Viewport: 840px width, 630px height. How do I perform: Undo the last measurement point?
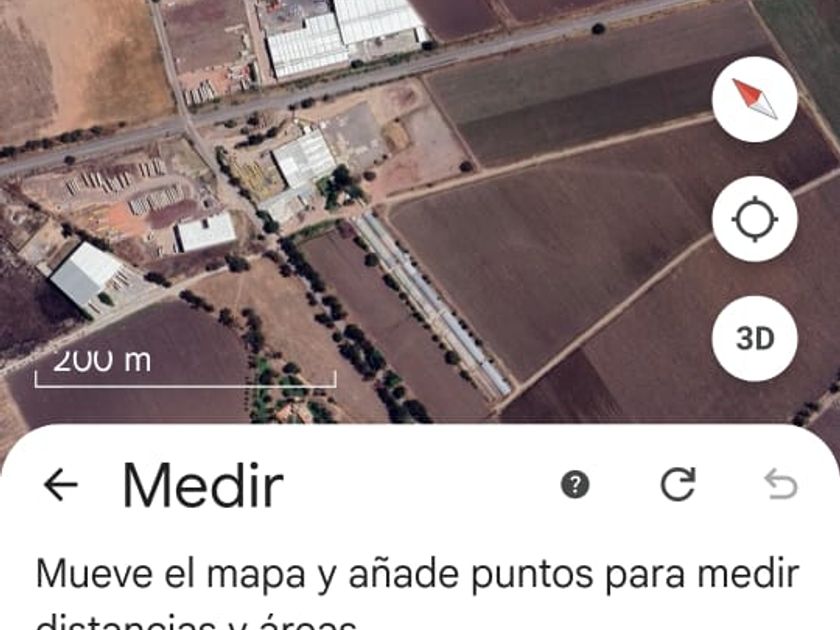click(781, 485)
